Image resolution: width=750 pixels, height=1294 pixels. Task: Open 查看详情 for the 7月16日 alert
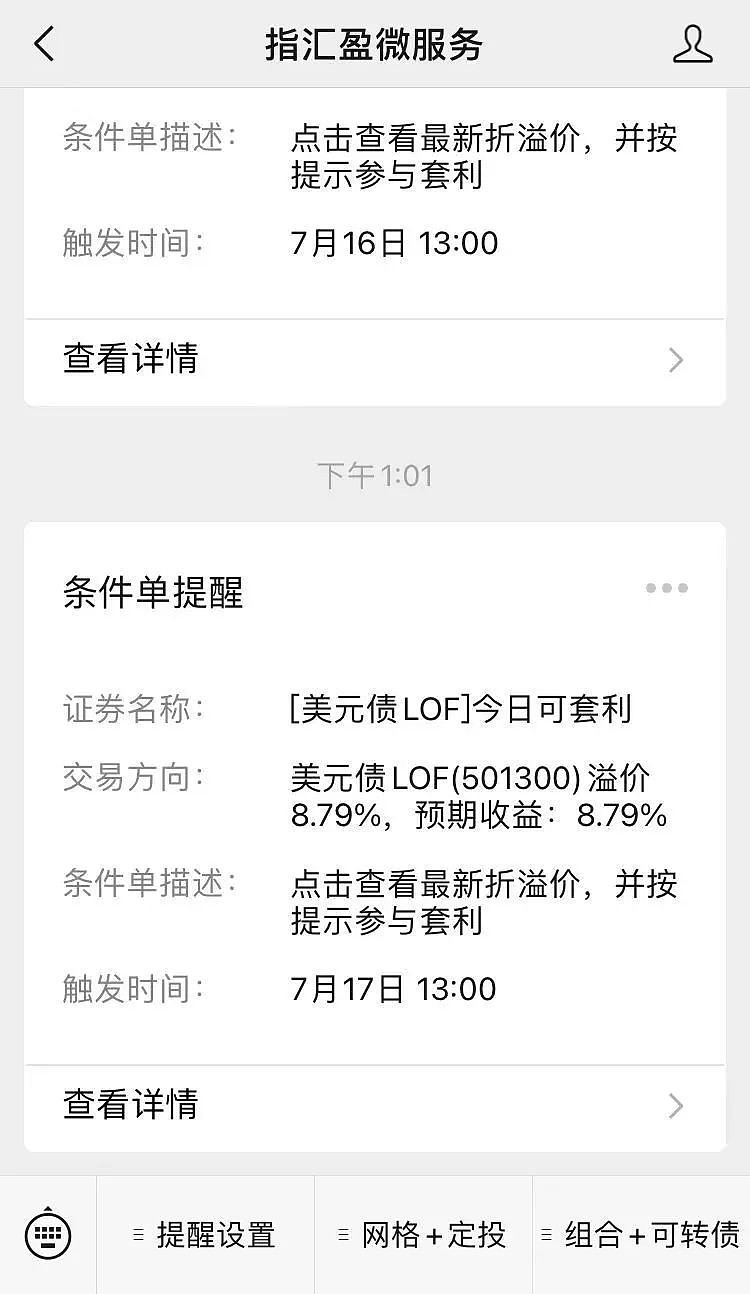point(375,360)
